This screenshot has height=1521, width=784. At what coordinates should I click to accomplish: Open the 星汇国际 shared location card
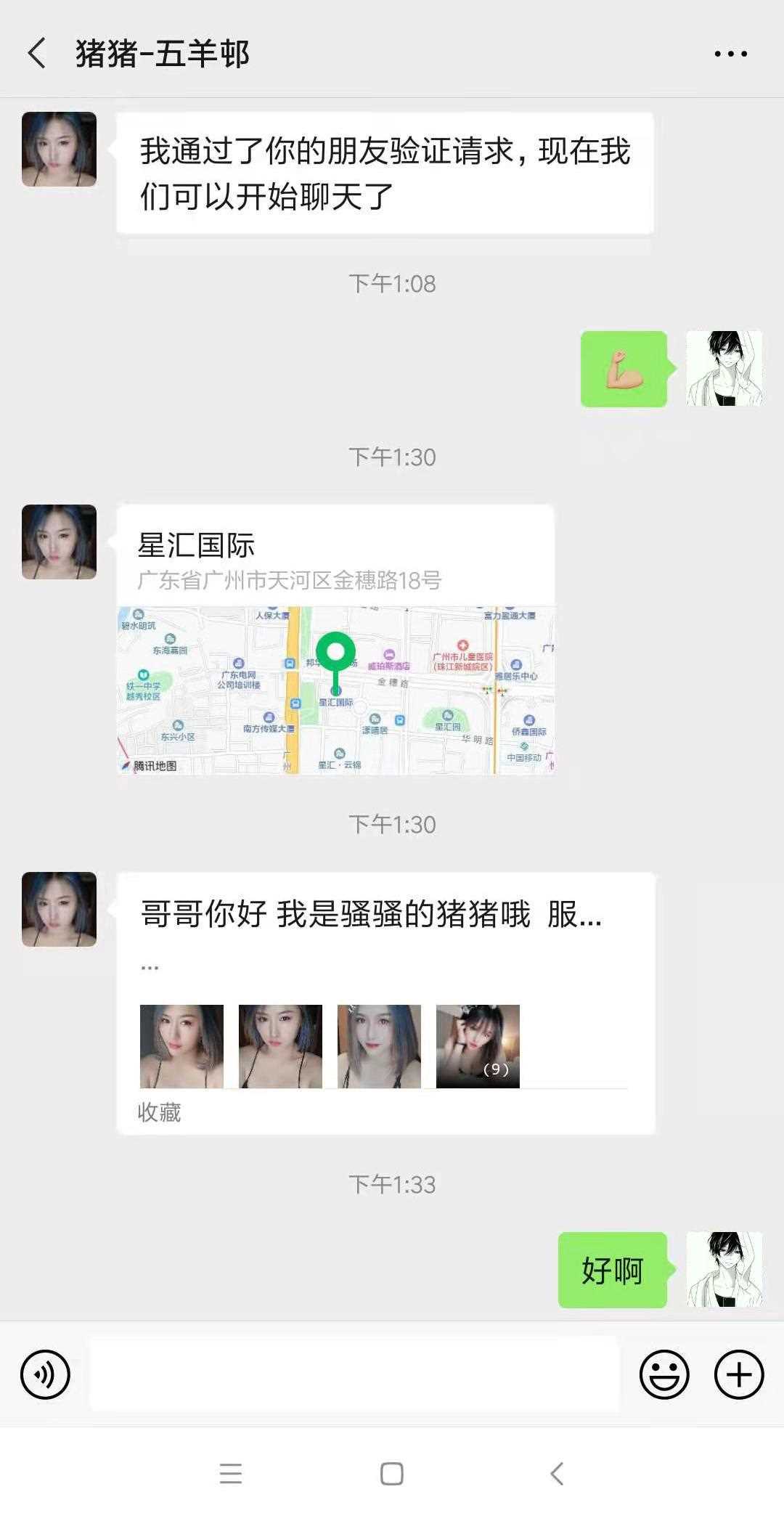point(335,639)
